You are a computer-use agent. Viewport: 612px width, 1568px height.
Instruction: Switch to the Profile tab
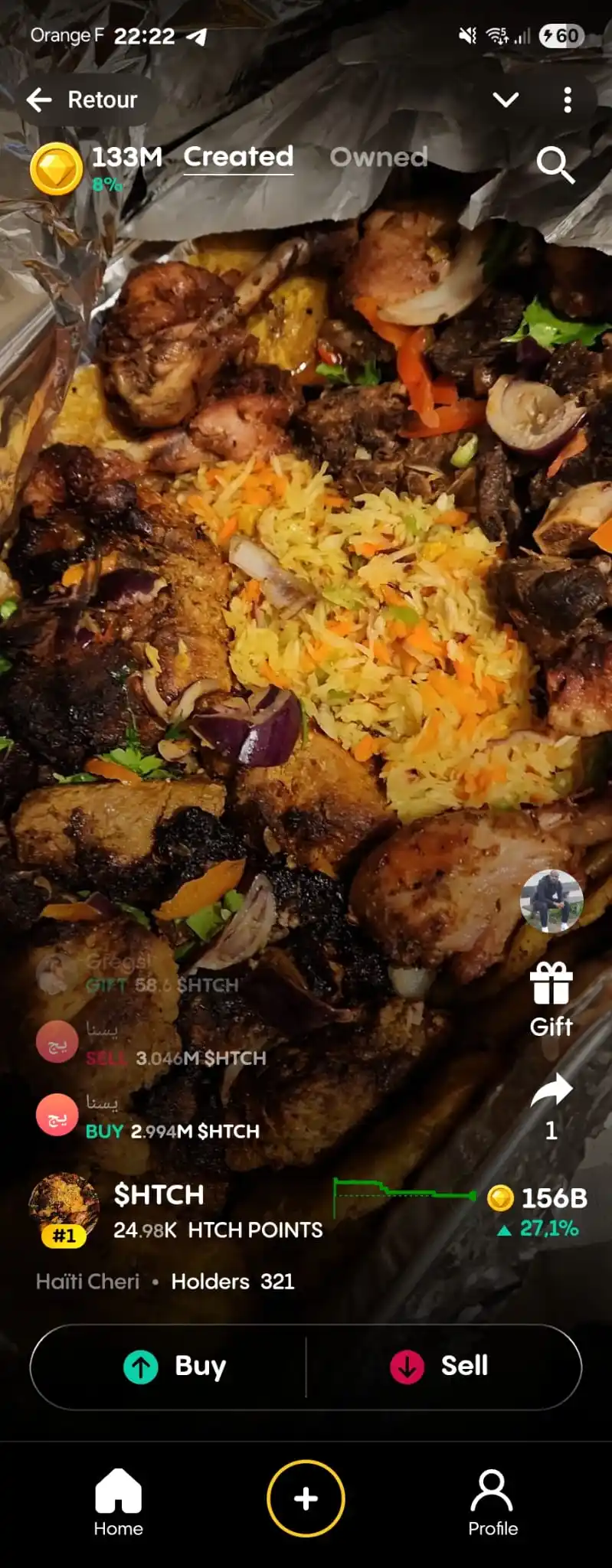(493, 1501)
